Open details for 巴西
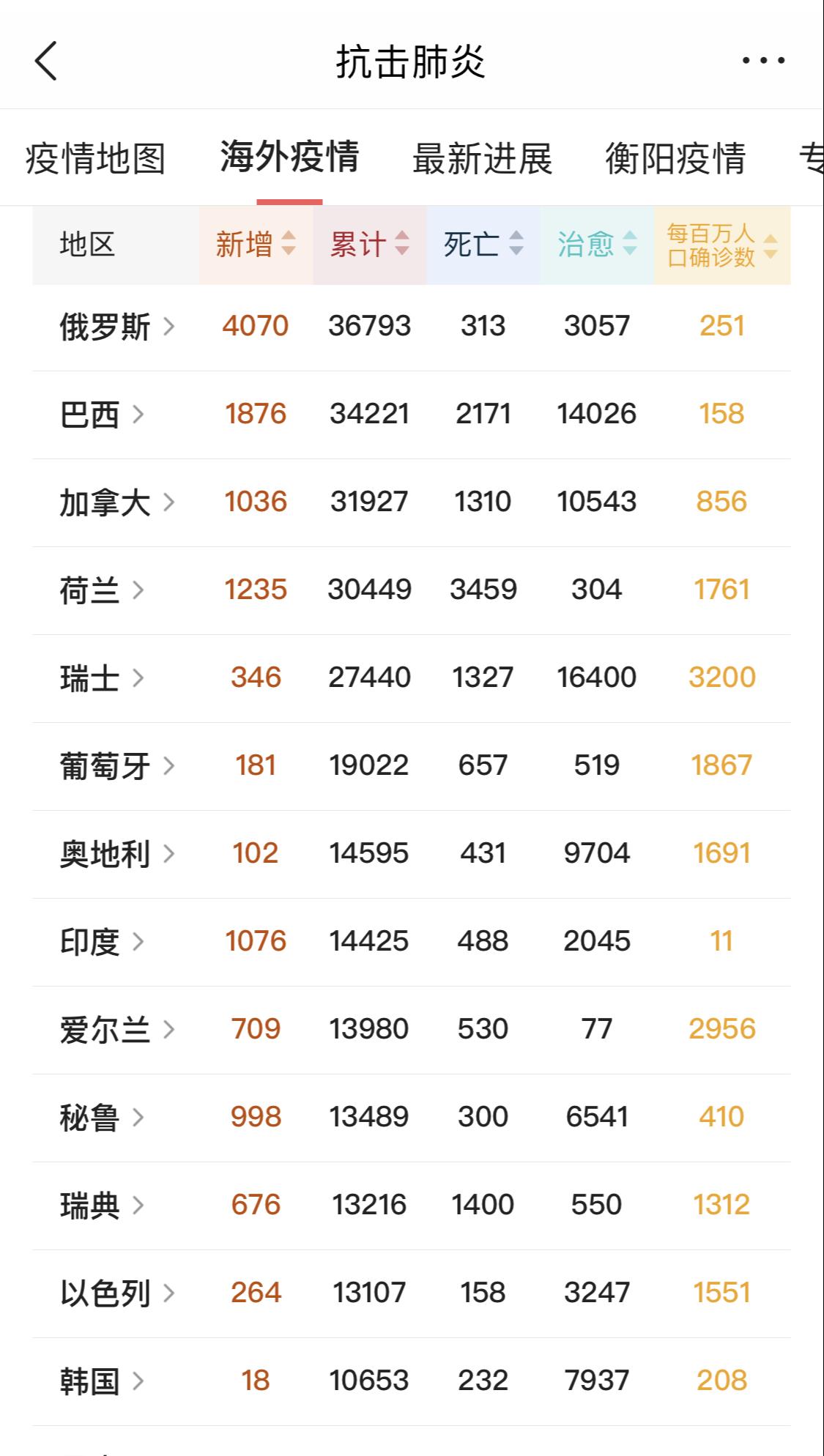The image size is (824, 1456). pos(102,415)
